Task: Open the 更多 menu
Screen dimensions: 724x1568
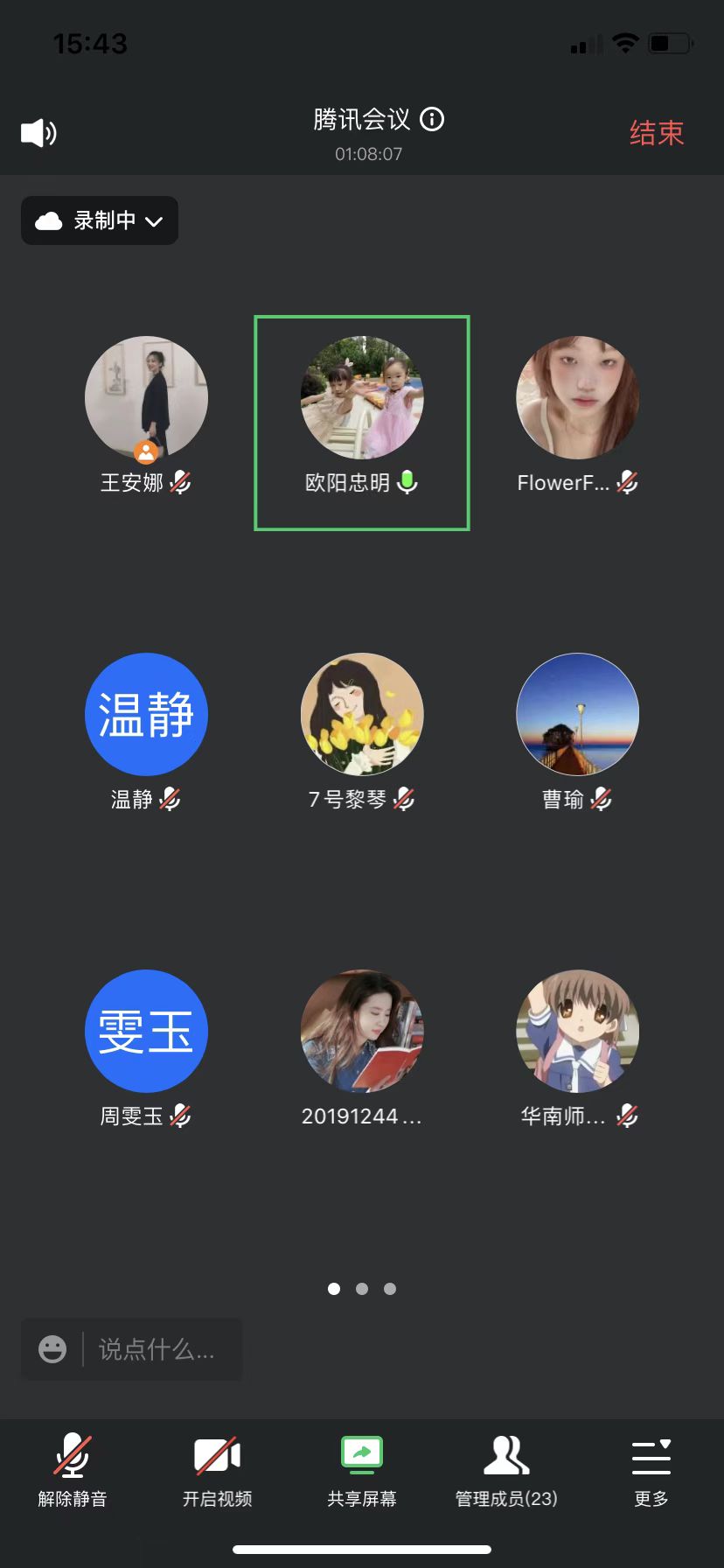Action: (x=651, y=1470)
